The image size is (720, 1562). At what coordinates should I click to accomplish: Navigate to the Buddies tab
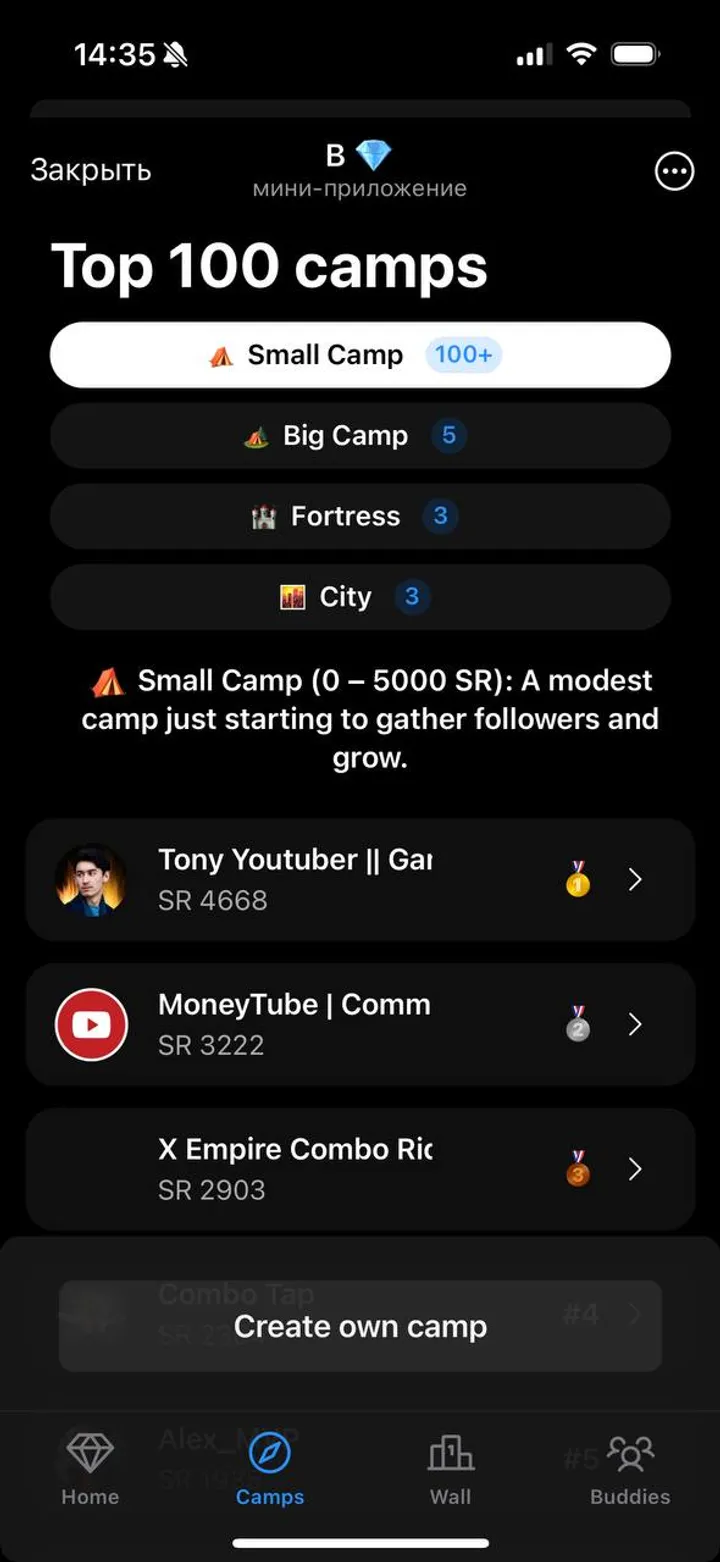click(630, 1469)
